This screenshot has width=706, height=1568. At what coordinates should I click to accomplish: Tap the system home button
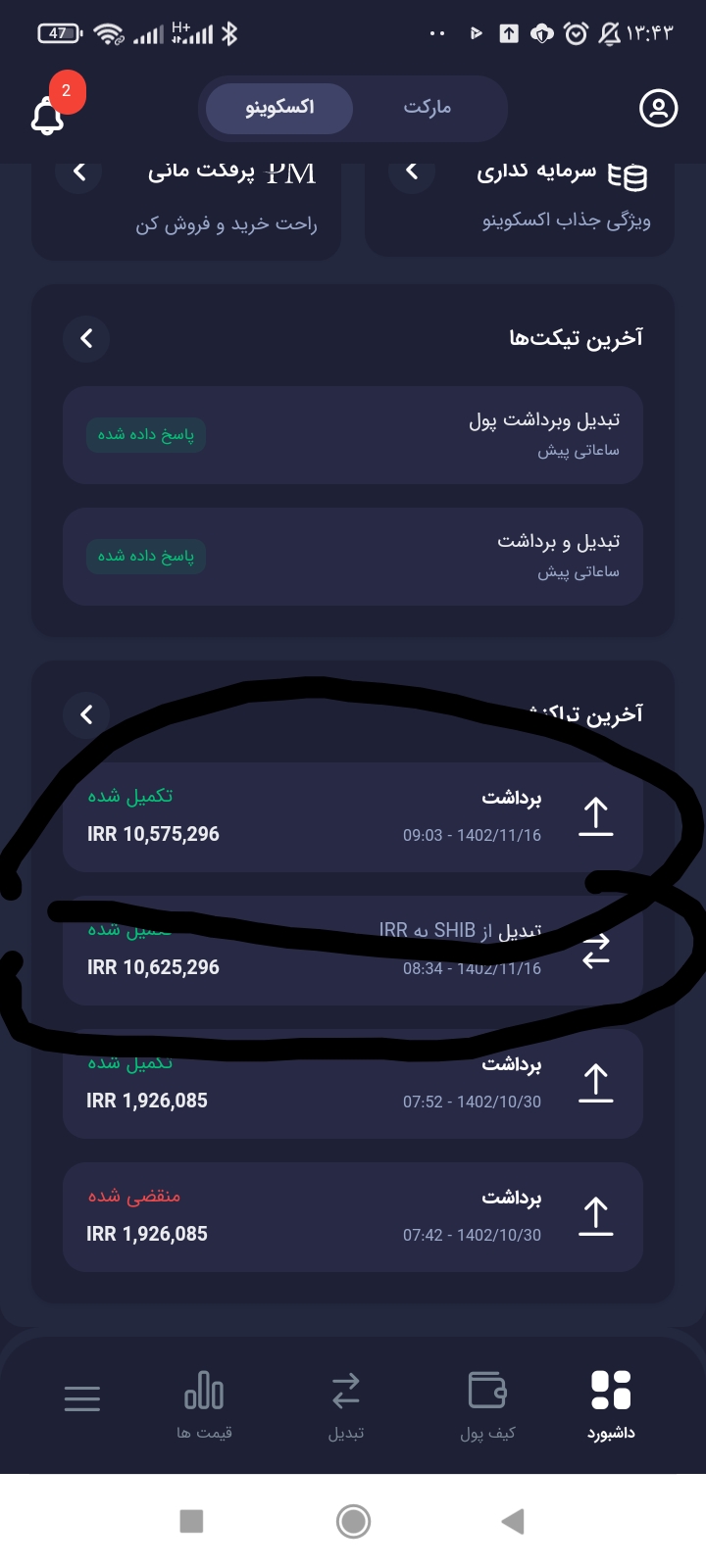353,1521
